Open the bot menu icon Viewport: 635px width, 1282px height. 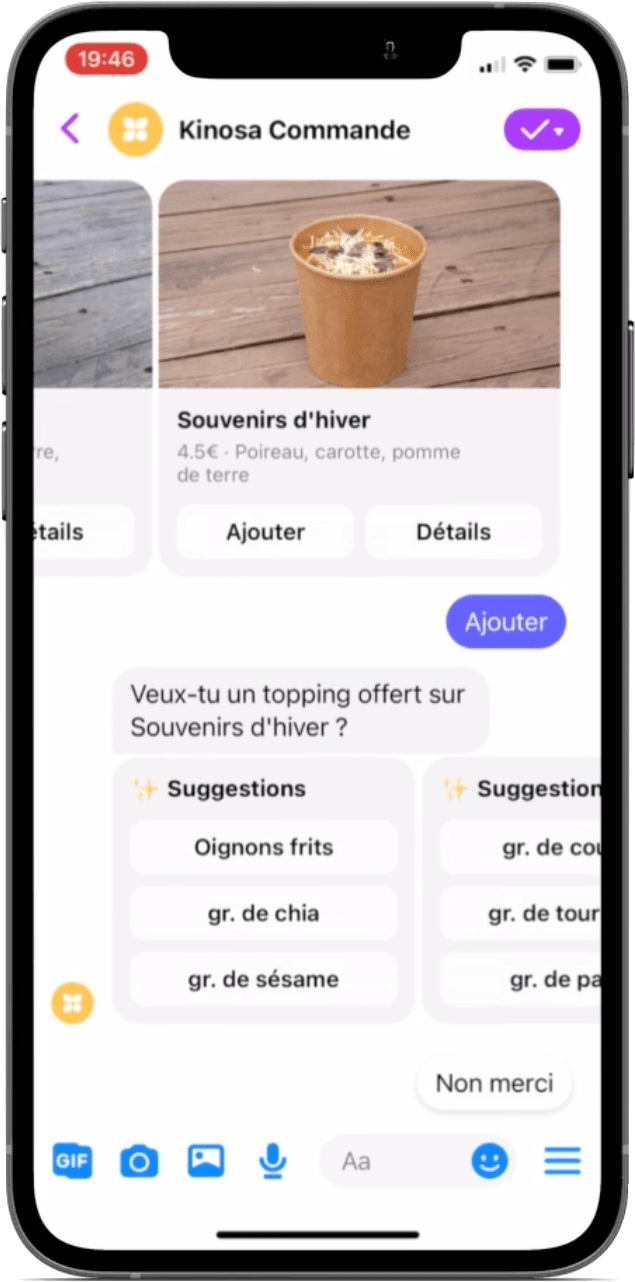point(562,1161)
